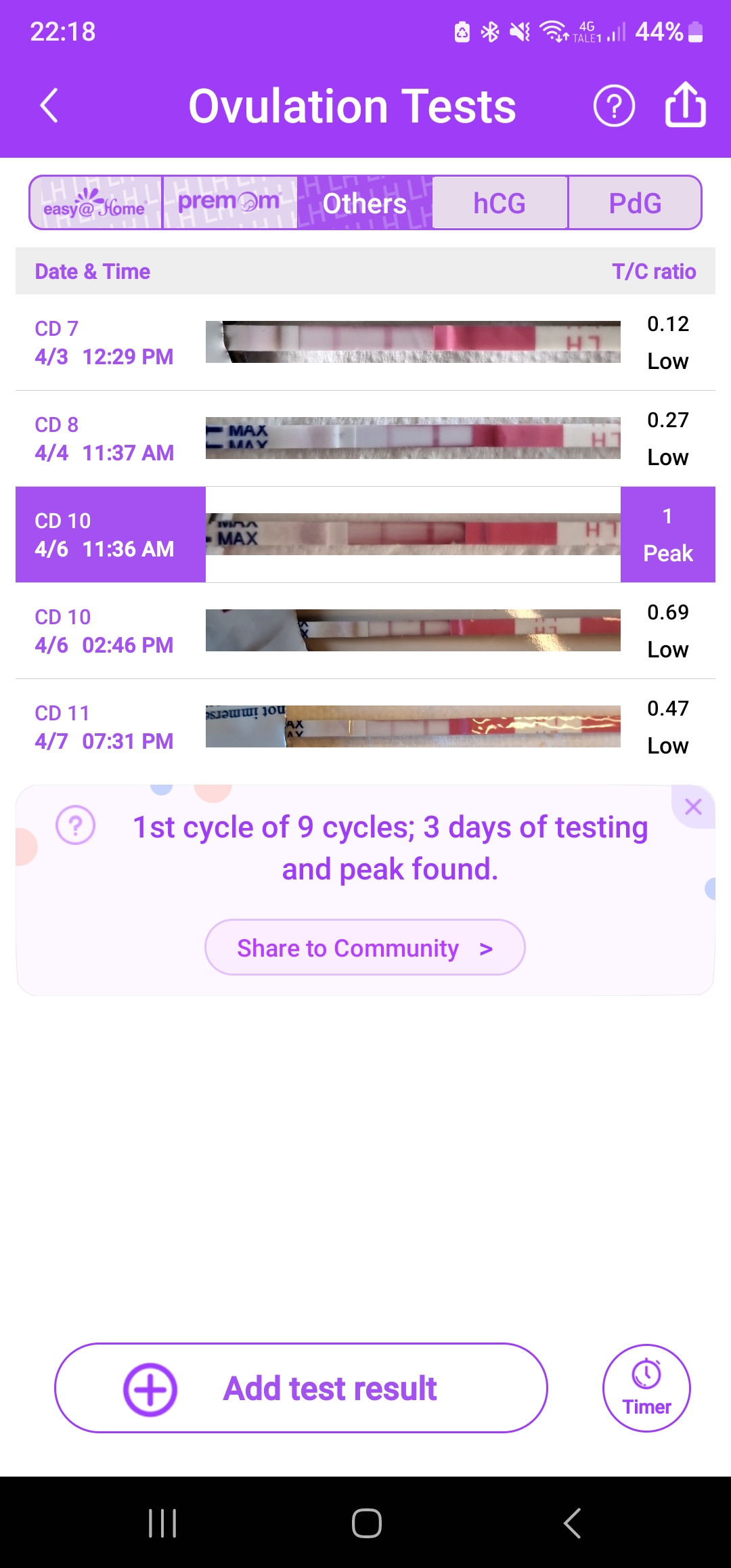
Task: Switch to the Premom tab
Action: click(x=229, y=203)
